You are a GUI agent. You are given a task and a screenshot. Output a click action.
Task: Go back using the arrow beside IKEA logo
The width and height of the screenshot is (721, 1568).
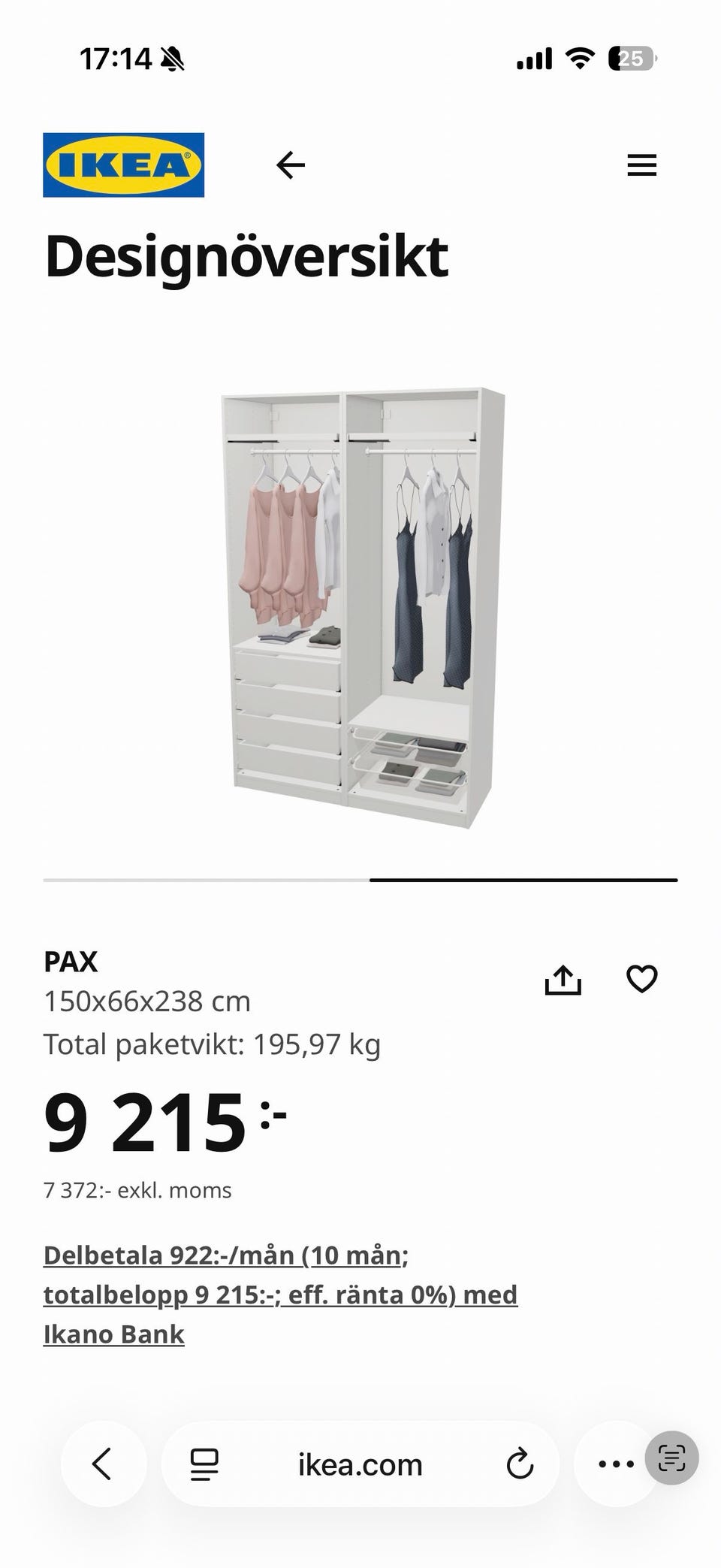click(x=291, y=165)
